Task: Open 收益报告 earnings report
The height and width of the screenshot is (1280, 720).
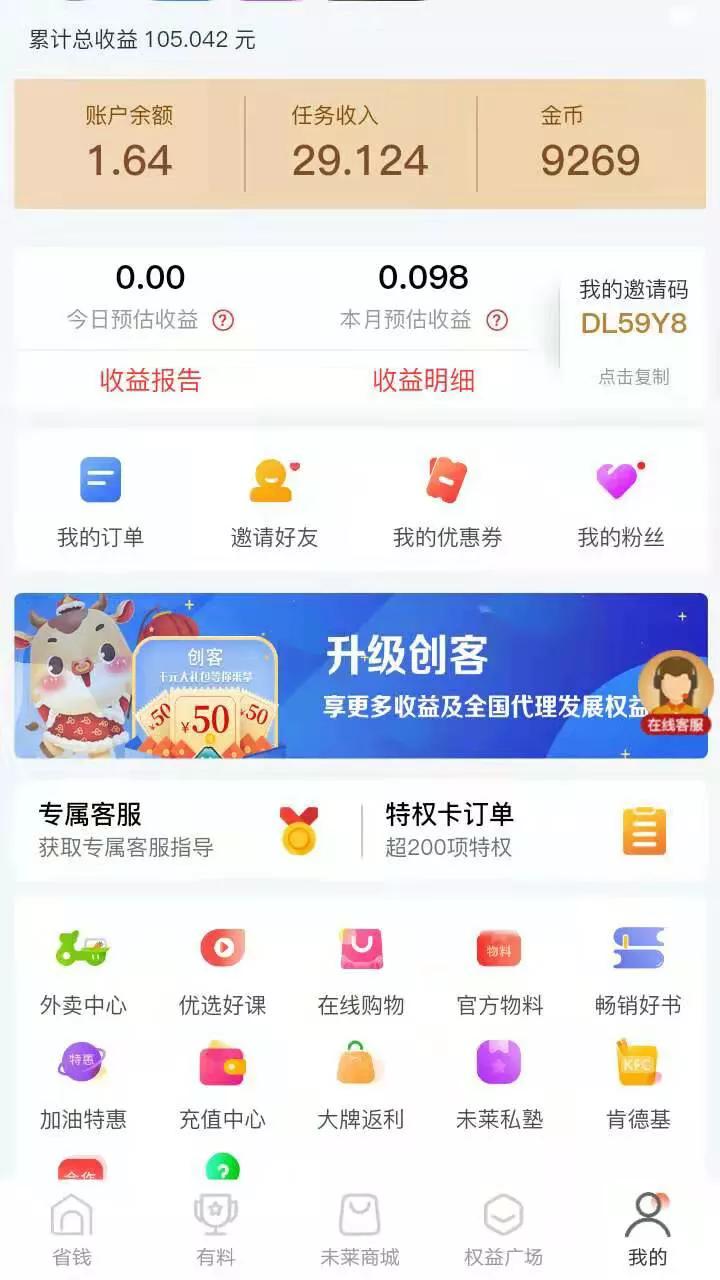Action: [150, 380]
